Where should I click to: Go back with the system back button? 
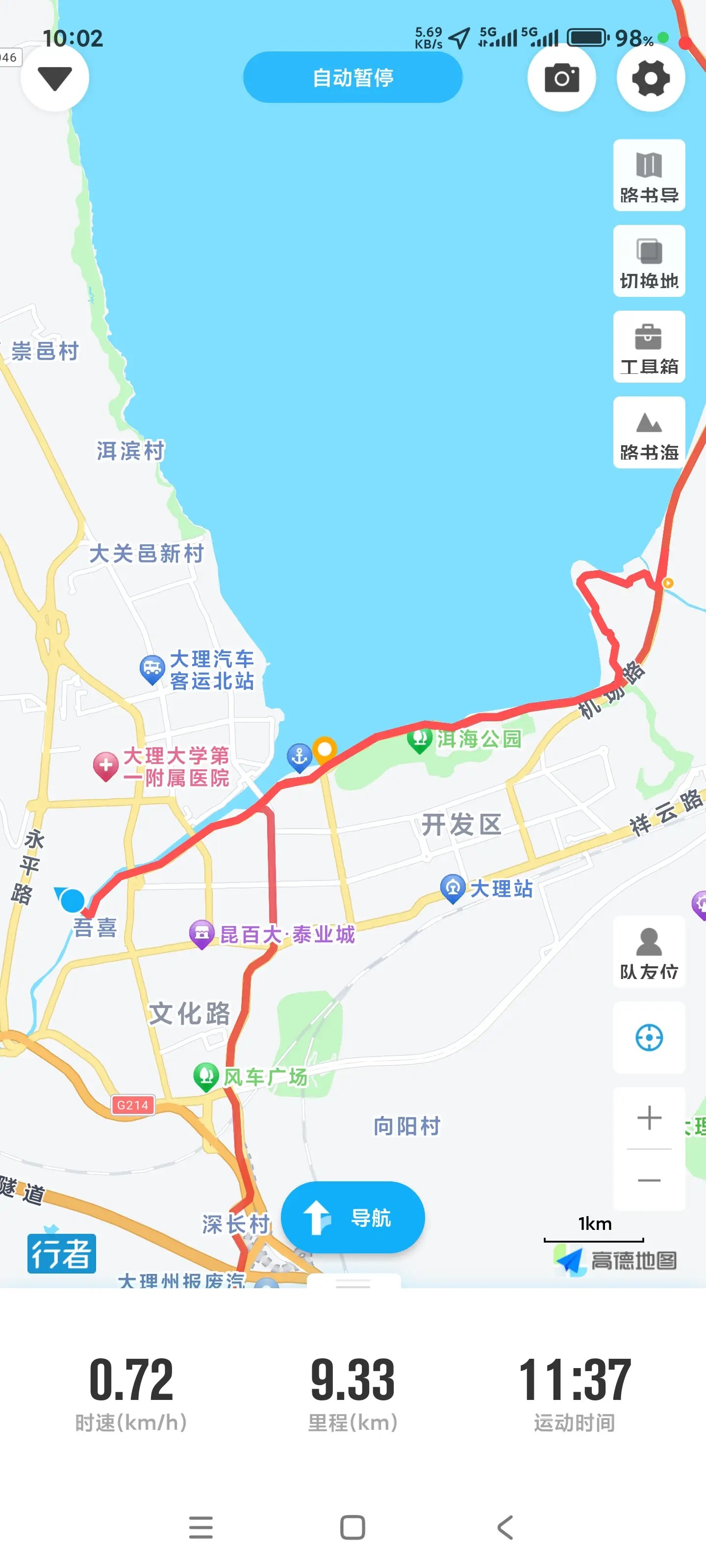coord(505,1527)
